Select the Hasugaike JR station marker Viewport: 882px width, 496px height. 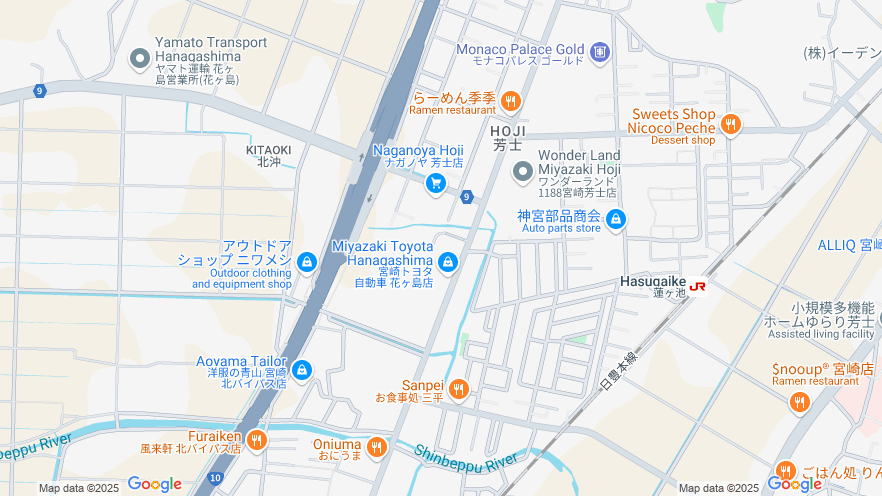[x=698, y=286]
